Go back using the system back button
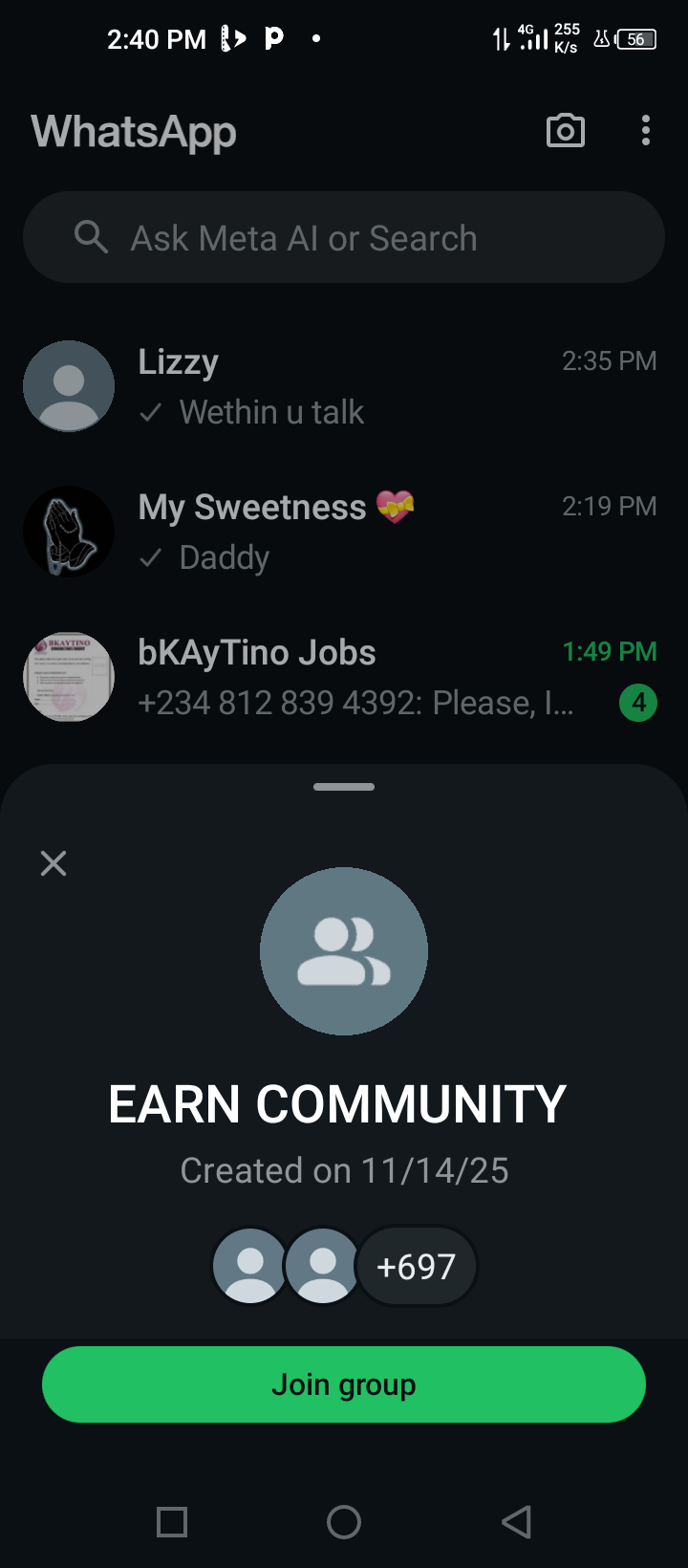Screen dimensions: 688x1568 pyautogui.click(x=516, y=1522)
